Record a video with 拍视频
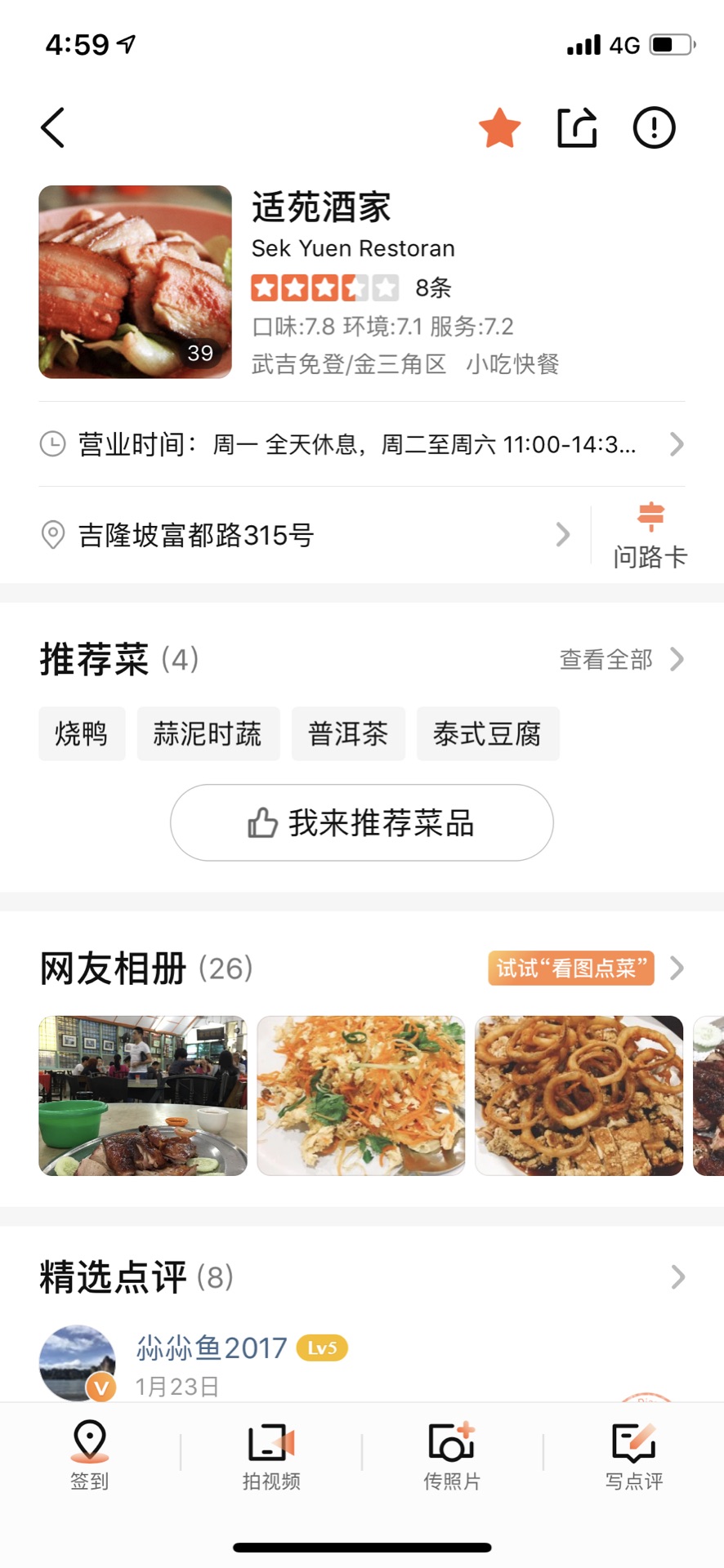 (x=271, y=1455)
